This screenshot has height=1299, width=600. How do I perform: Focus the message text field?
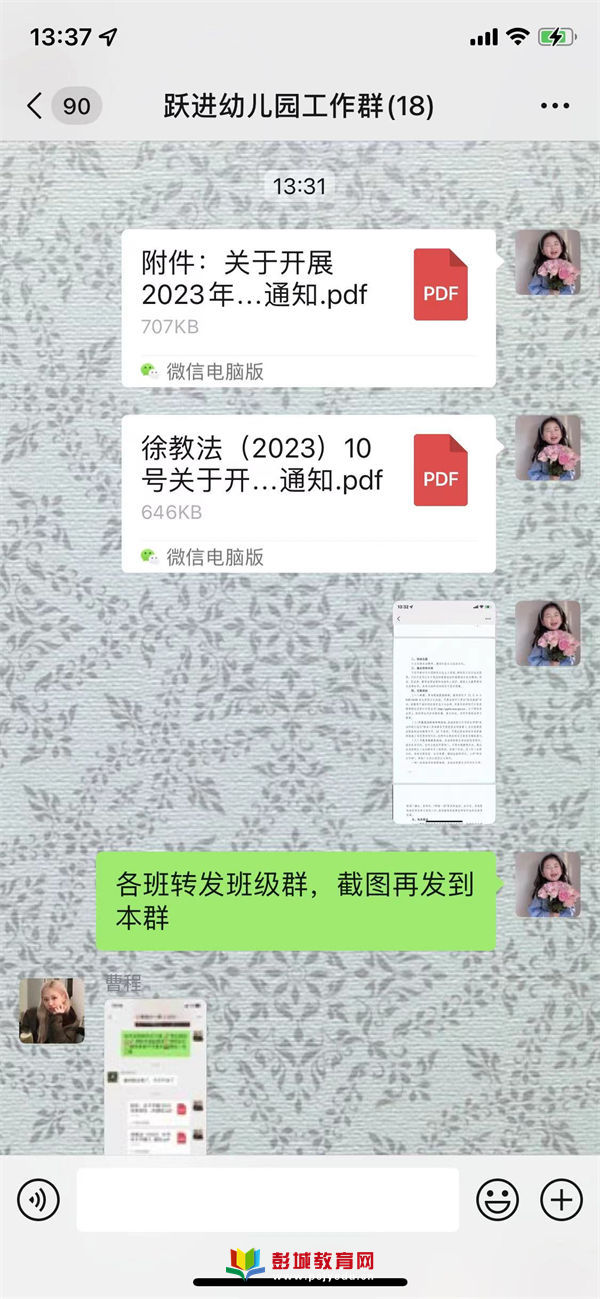point(267,1199)
